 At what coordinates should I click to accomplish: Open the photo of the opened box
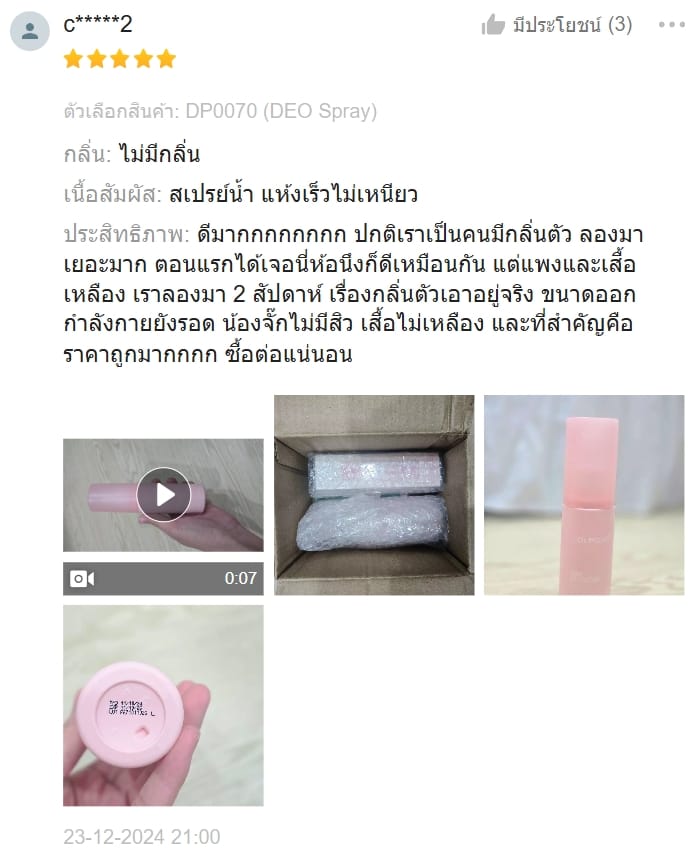pos(374,495)
